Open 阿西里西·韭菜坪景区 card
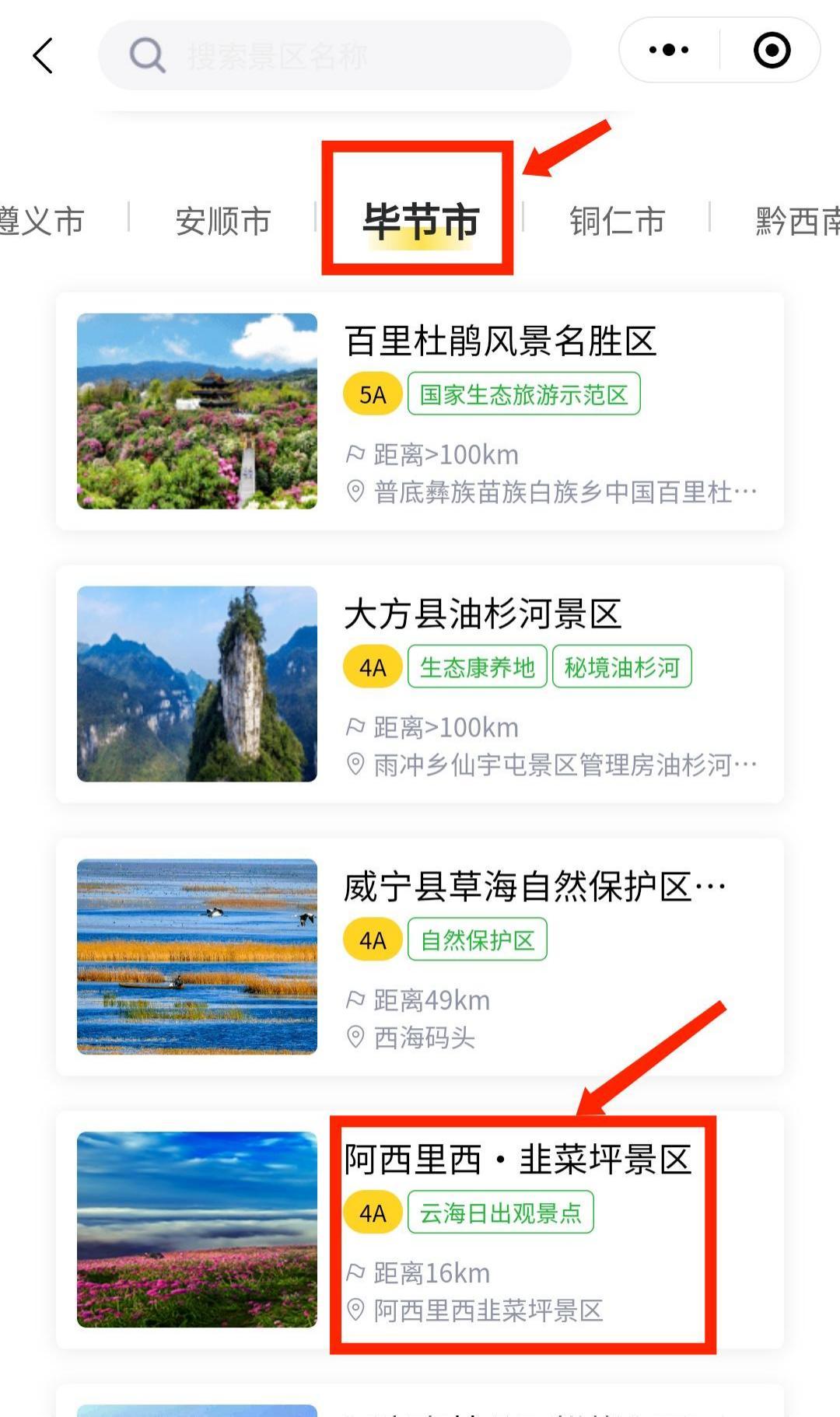Screen dimensions: 840x1417 (x=420, y=1230)
